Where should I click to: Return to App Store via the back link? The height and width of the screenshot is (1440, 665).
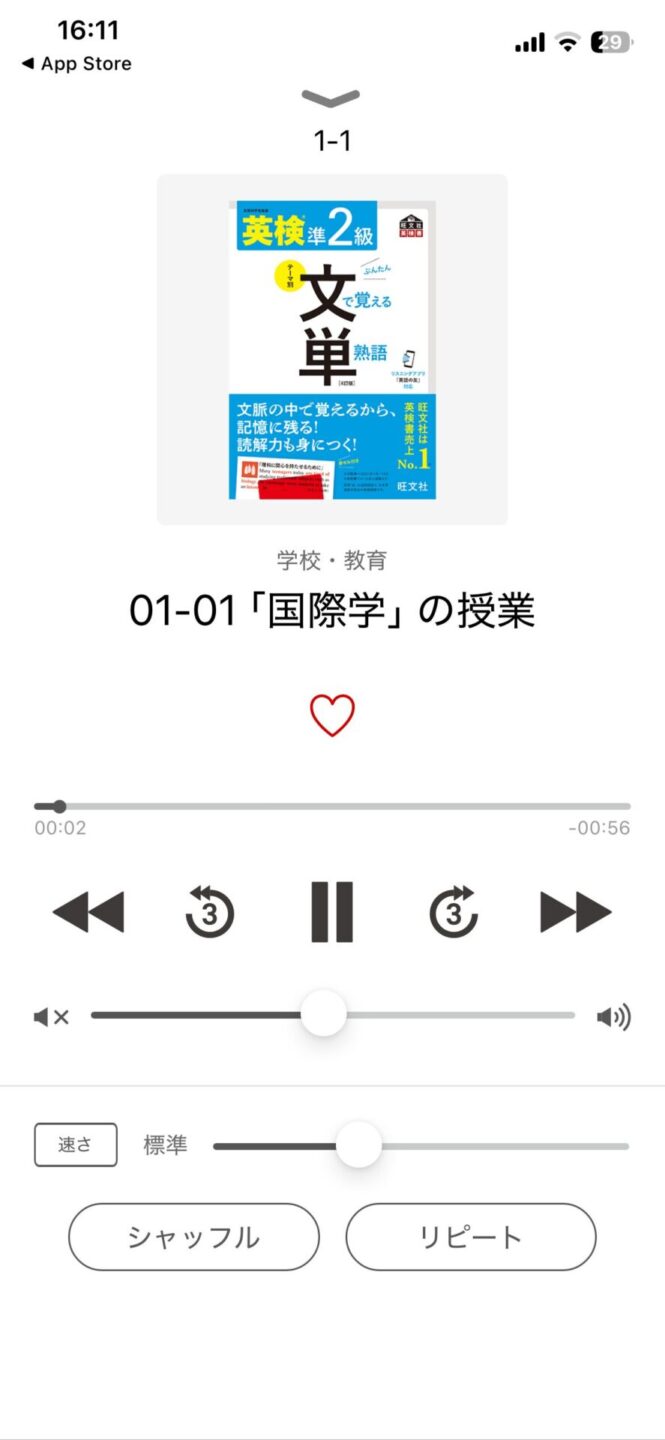point(76,64)
